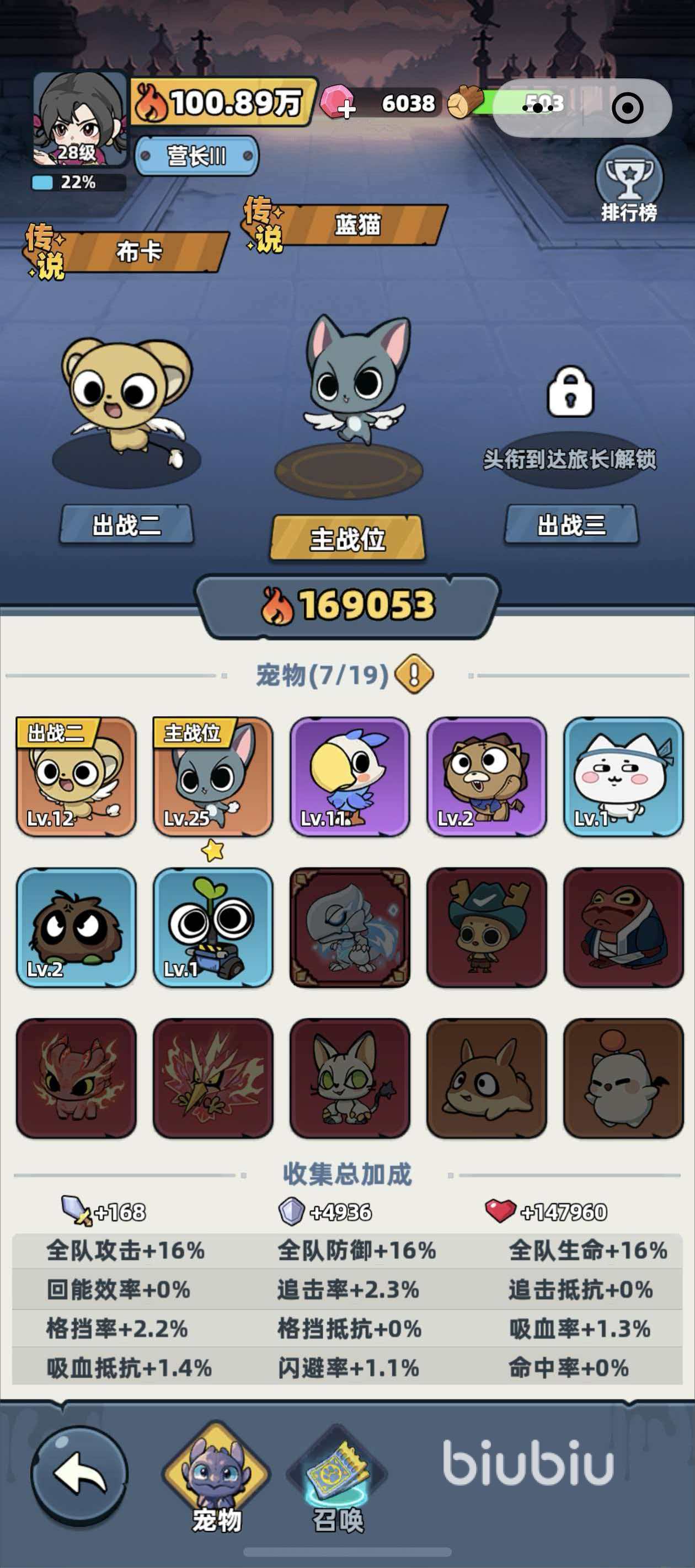
Task: Tap the 出战二 slot button
Action: [x=127, y=525]
